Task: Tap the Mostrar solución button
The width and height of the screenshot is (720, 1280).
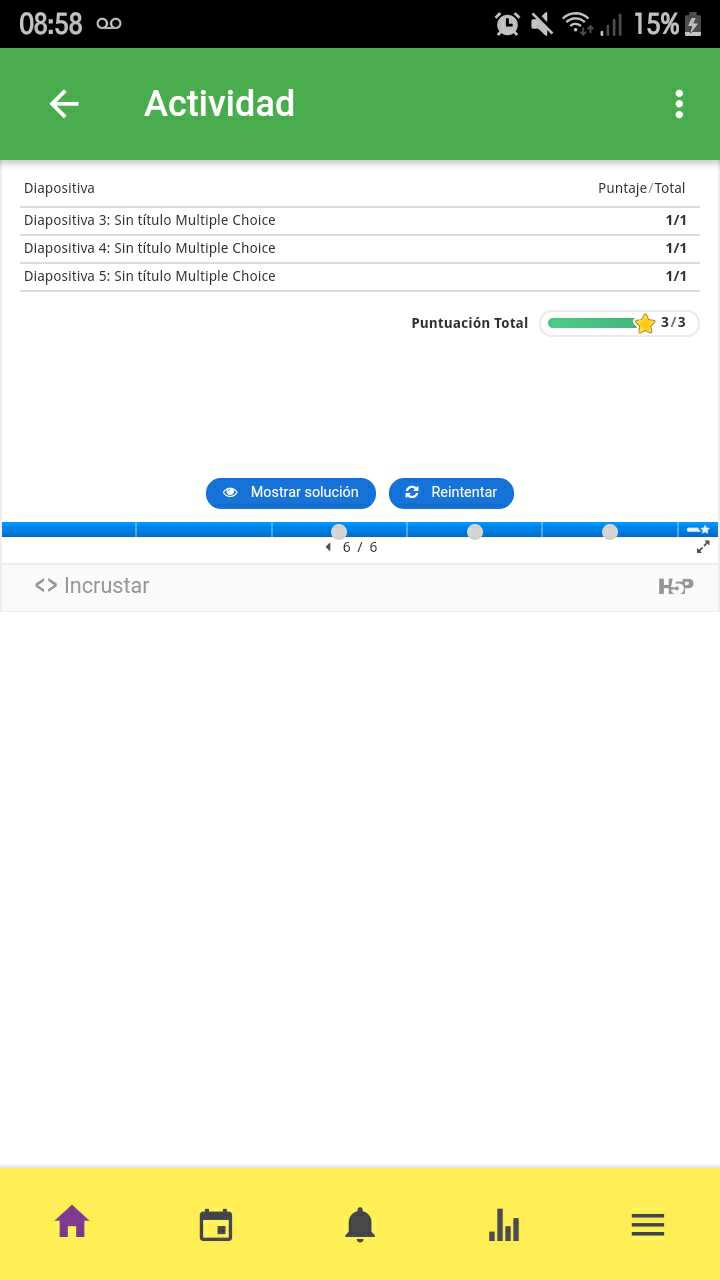Action: (x=291, y=493)
